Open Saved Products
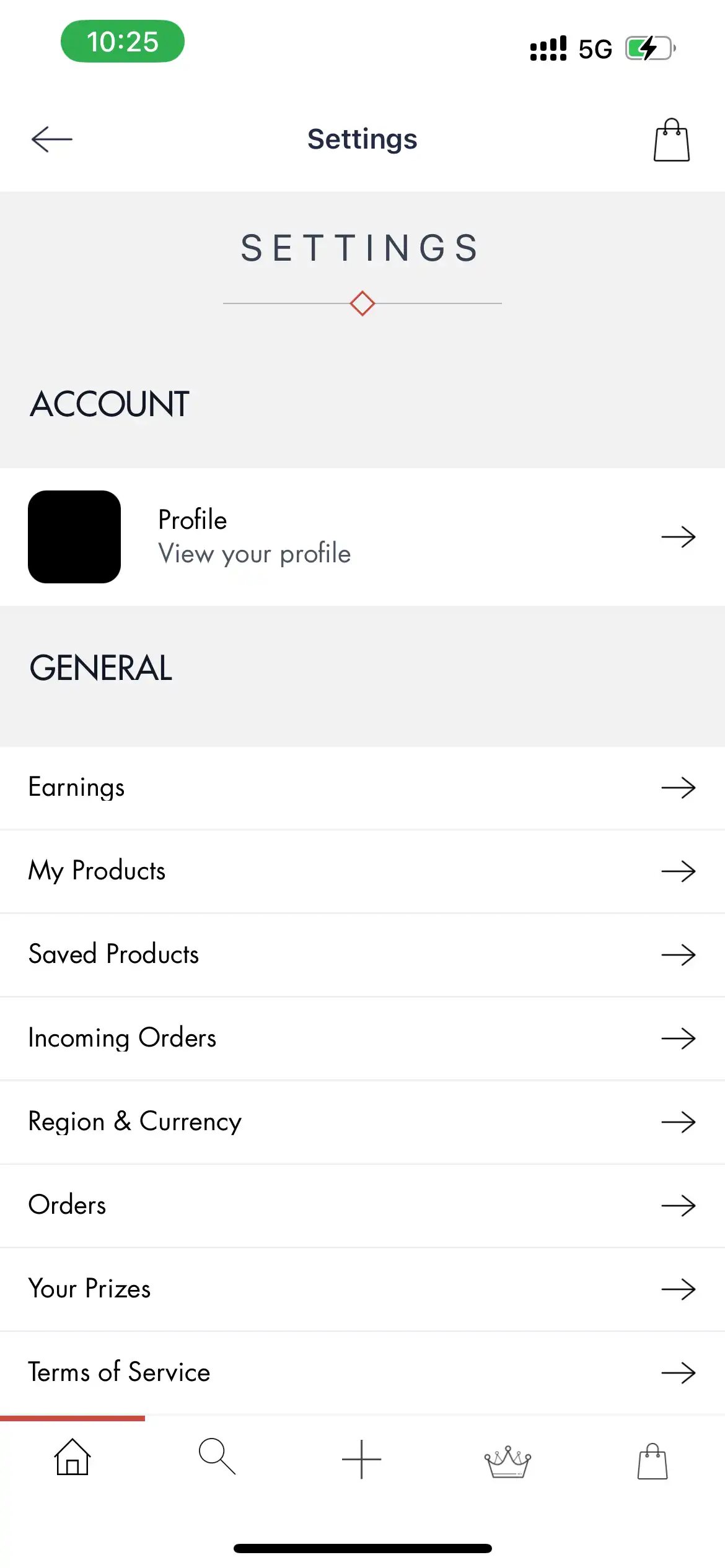The image size is (725, 1568). (113, 954)
